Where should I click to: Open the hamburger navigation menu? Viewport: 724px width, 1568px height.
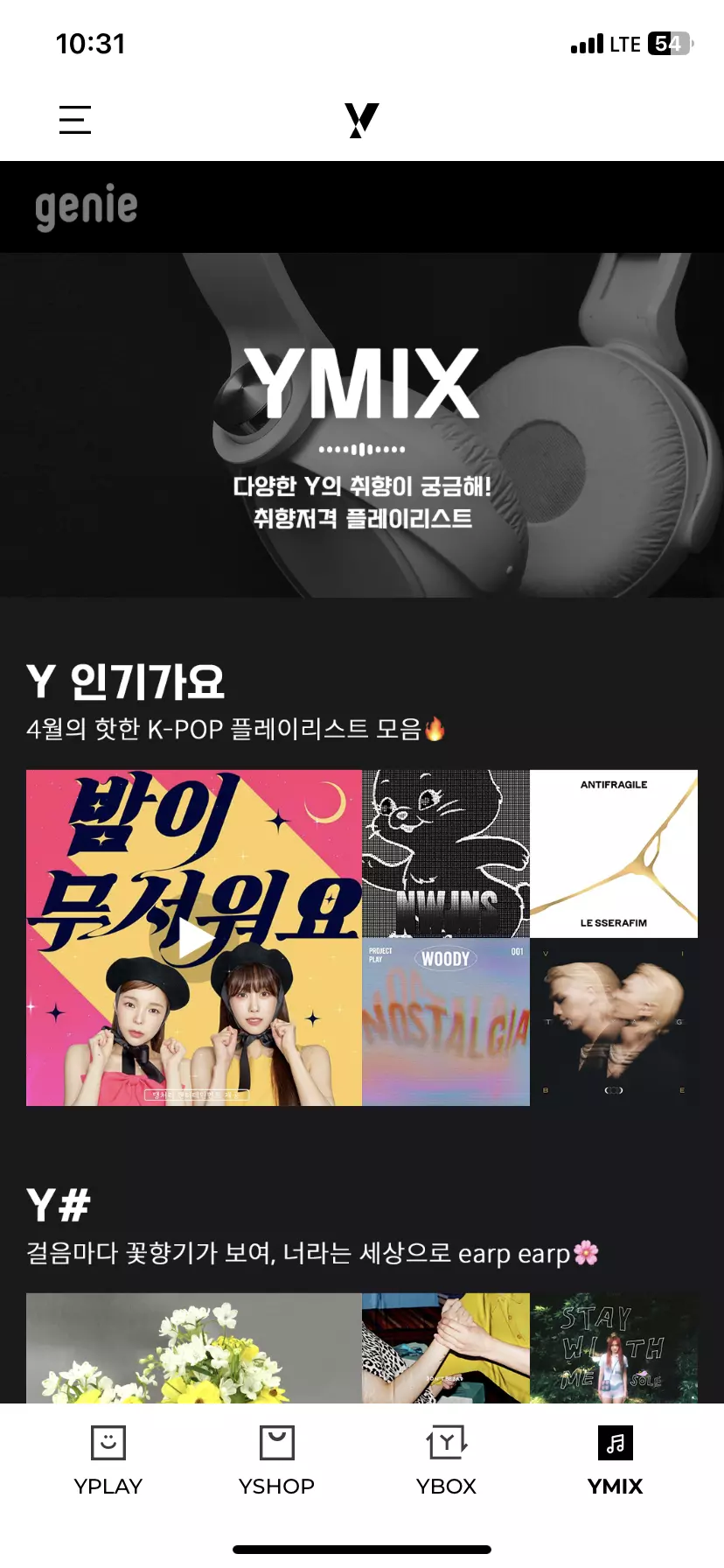73,120
